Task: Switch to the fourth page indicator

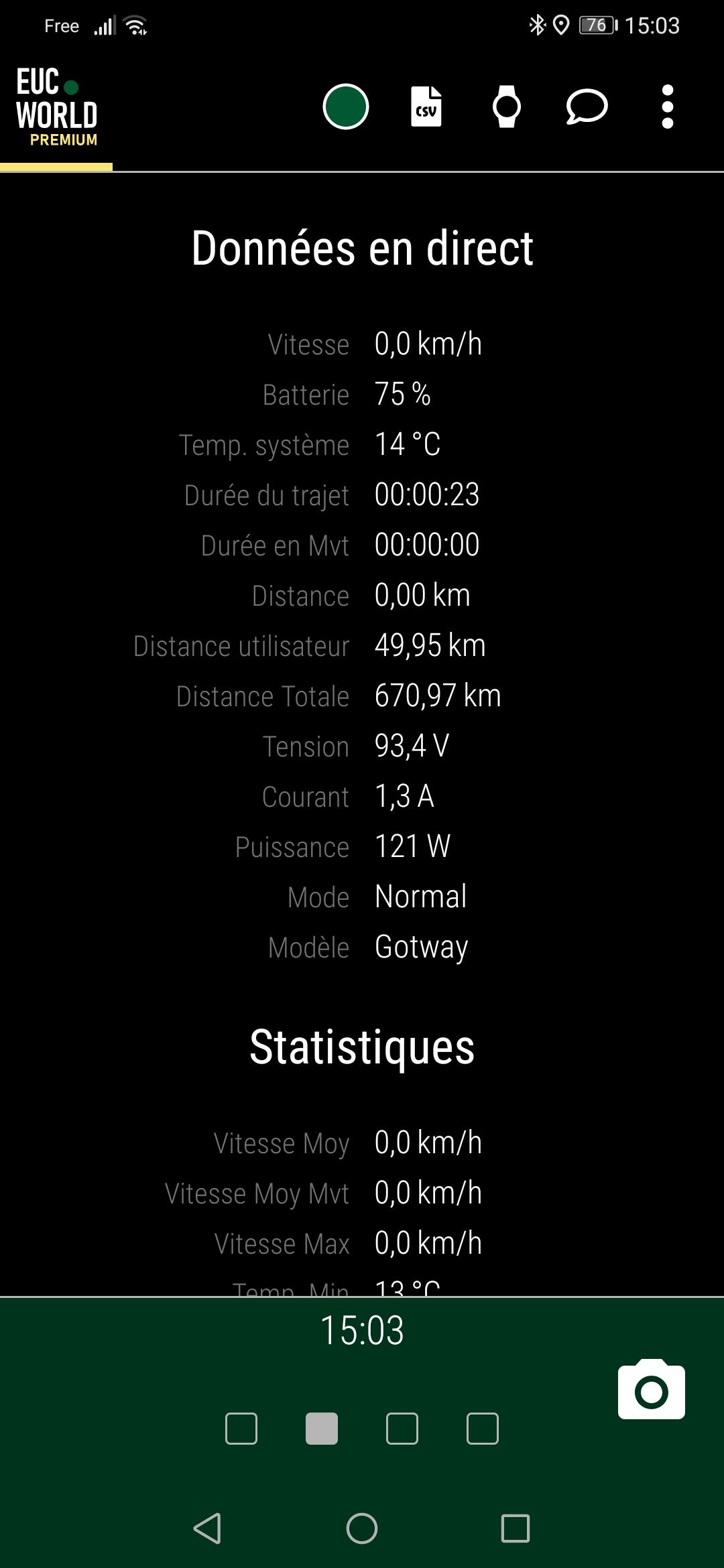Action: click(x=483, y=1429)
